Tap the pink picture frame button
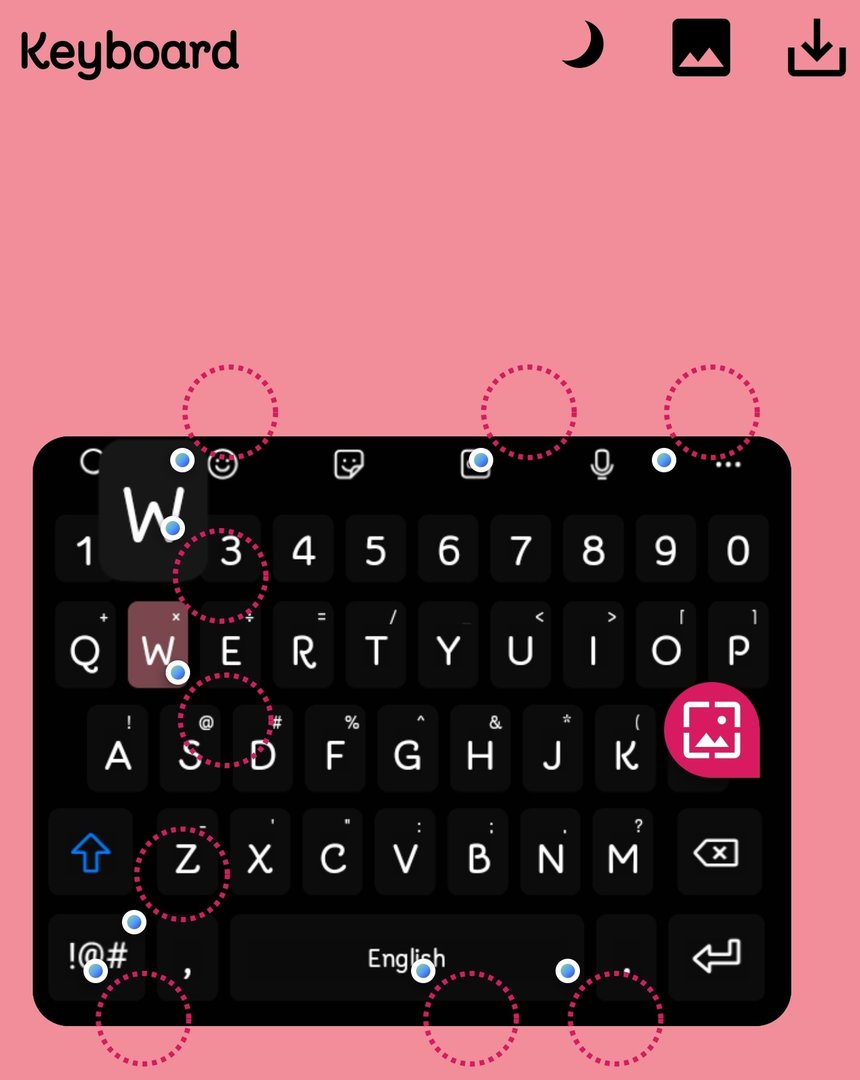 coord(711,729)
